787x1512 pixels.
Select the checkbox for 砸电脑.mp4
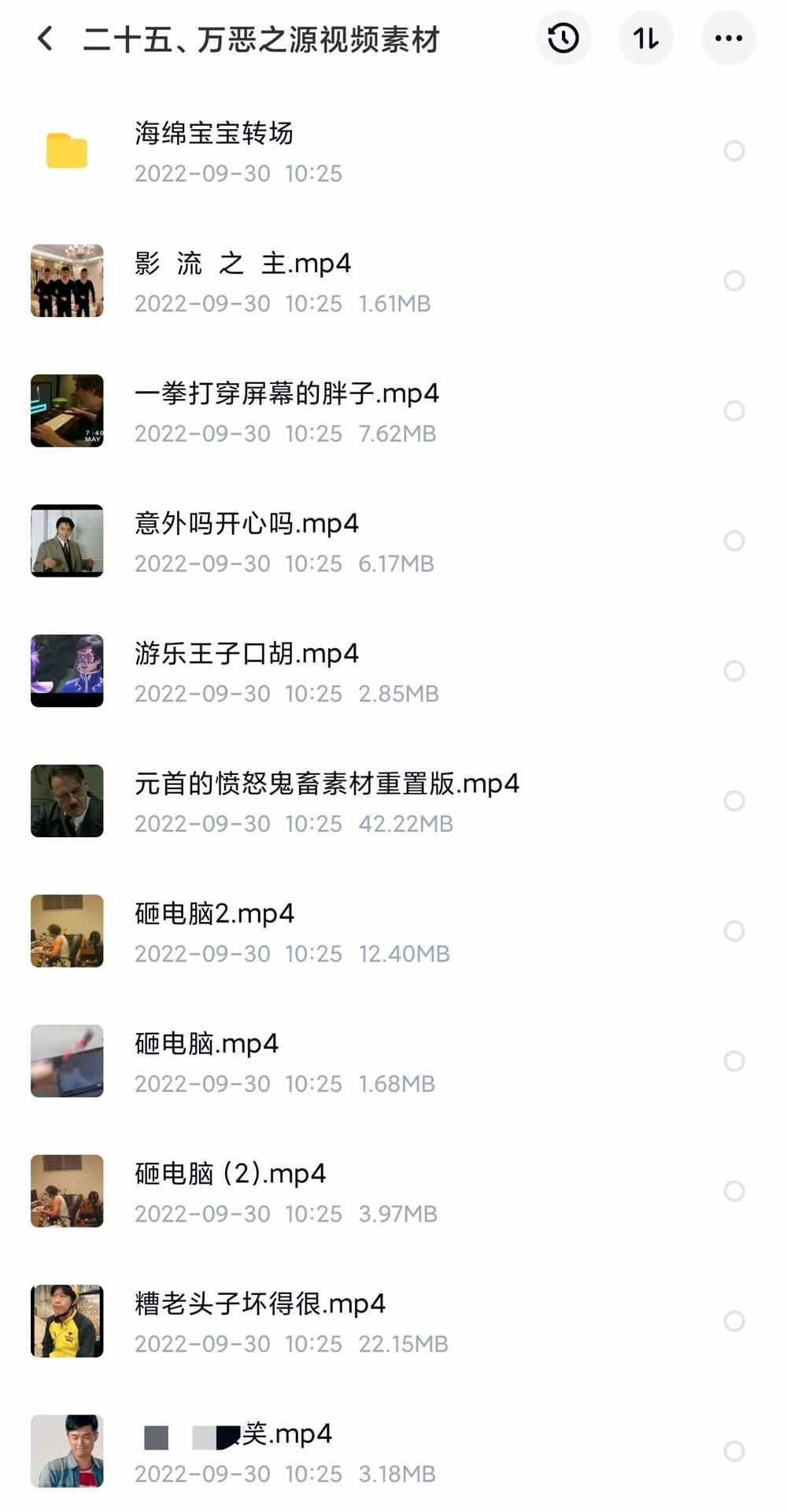pyautogui.click(x=734, y=1061)
